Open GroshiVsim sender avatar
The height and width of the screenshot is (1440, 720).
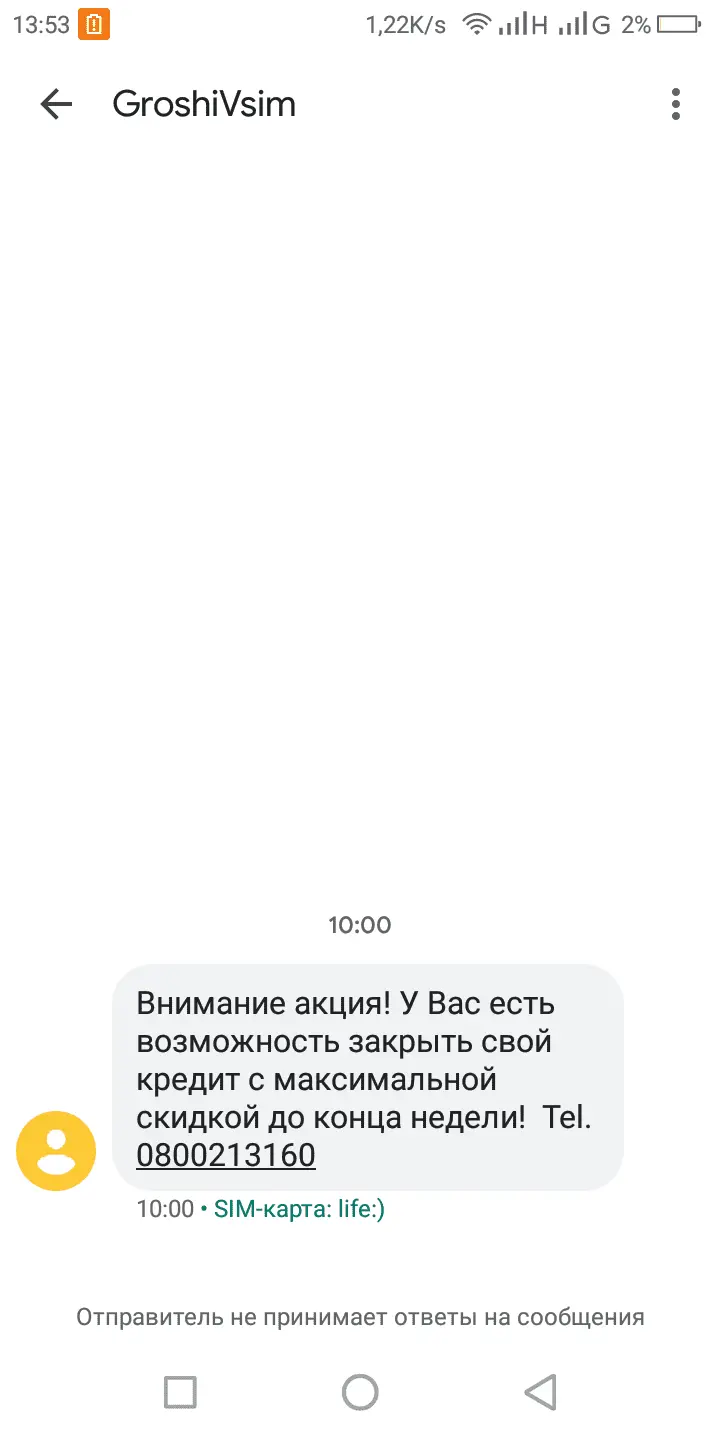pos(56,1150)
